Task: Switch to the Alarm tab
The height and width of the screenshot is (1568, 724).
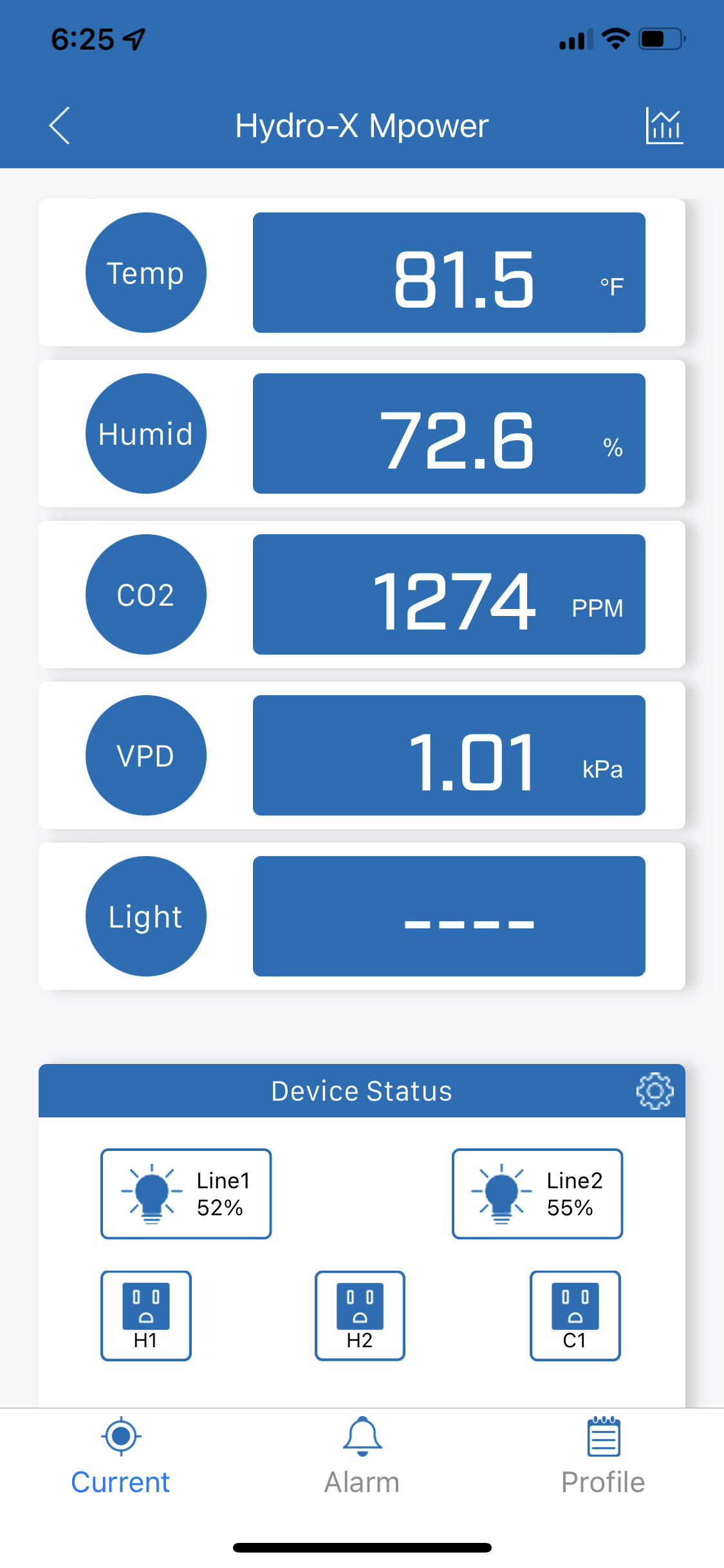Action: tap(362, 1456)
